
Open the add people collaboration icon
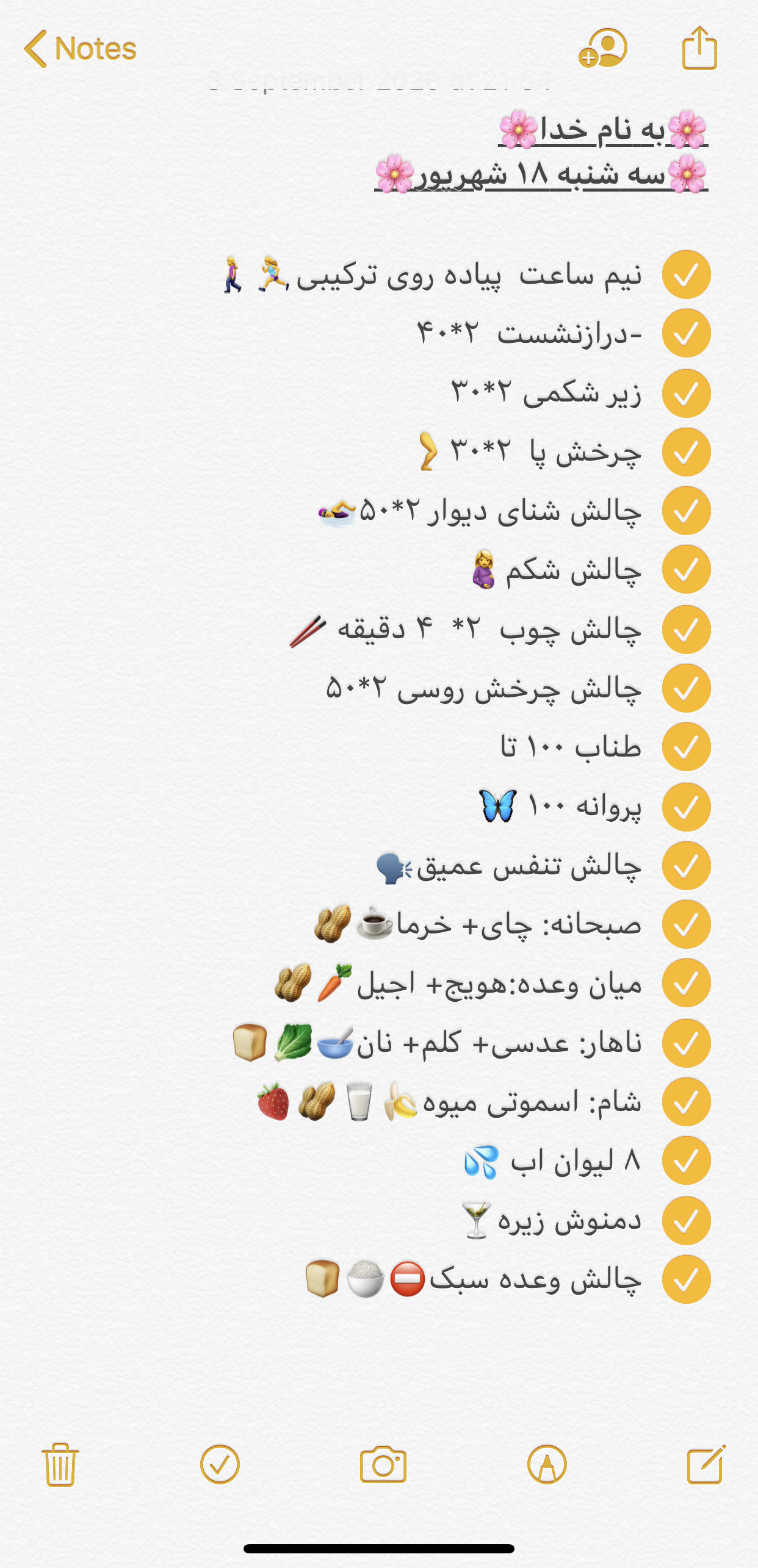603,49
